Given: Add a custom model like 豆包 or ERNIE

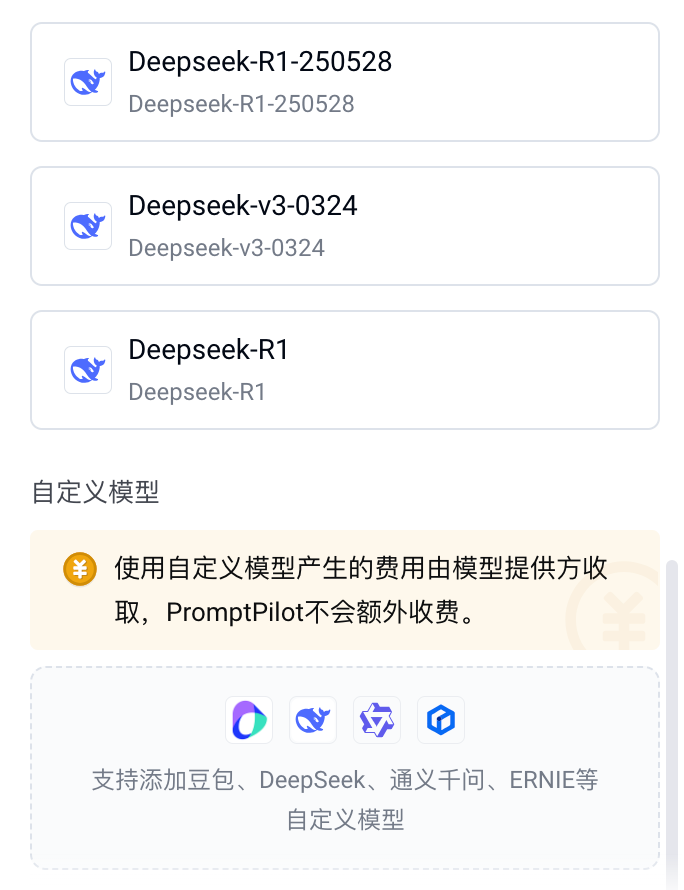Looking at the screenshot, I should pyautogui.click(x=345, y=767).
